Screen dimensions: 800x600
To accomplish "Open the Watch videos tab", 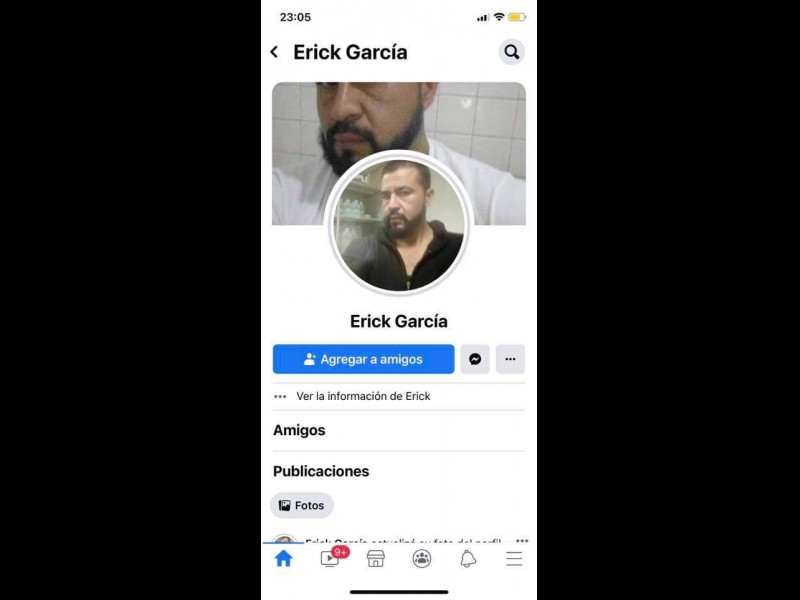I will (x=330, y=559).
